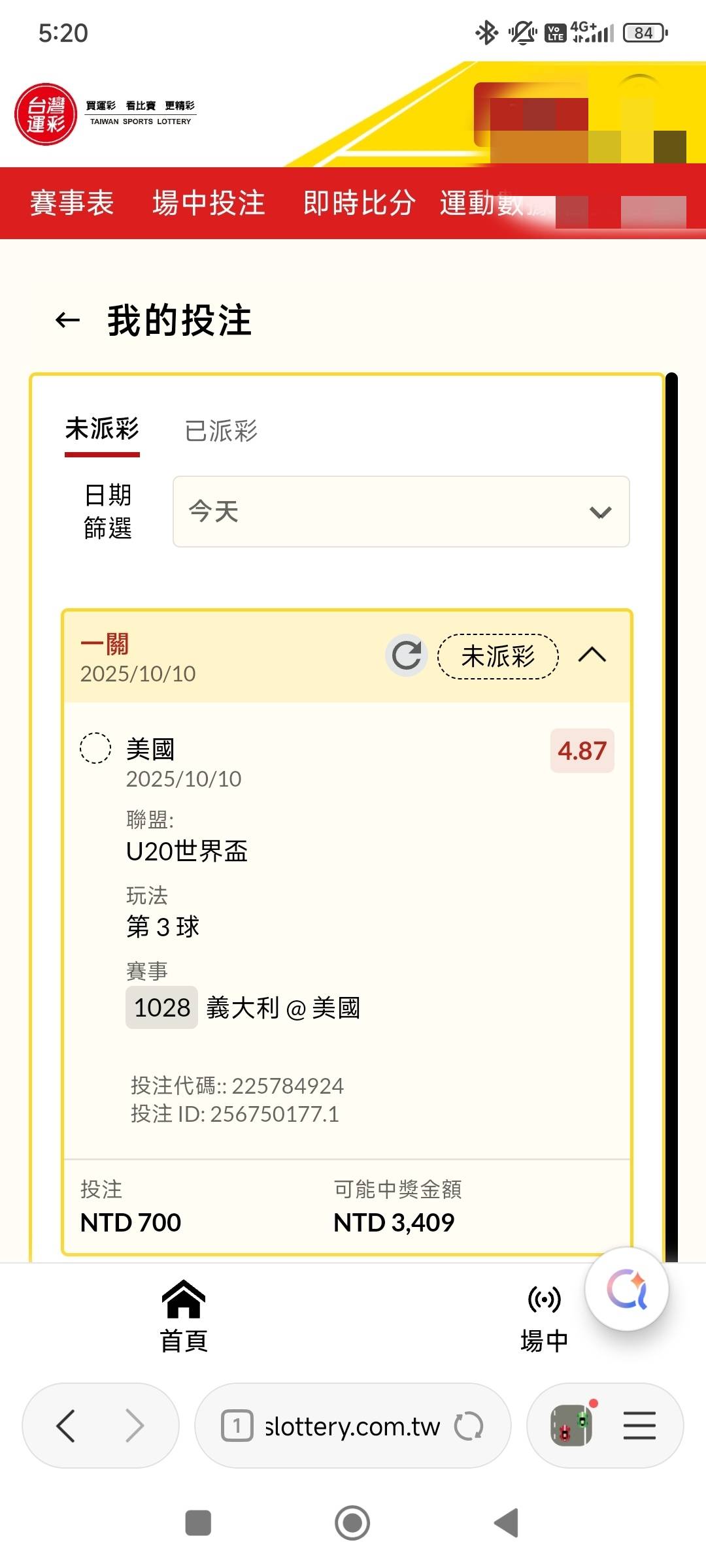Navigate back in the browser toolbar
This screenshot has height=1568, width=706.
pyautogui.click(x=66, y=1426)
